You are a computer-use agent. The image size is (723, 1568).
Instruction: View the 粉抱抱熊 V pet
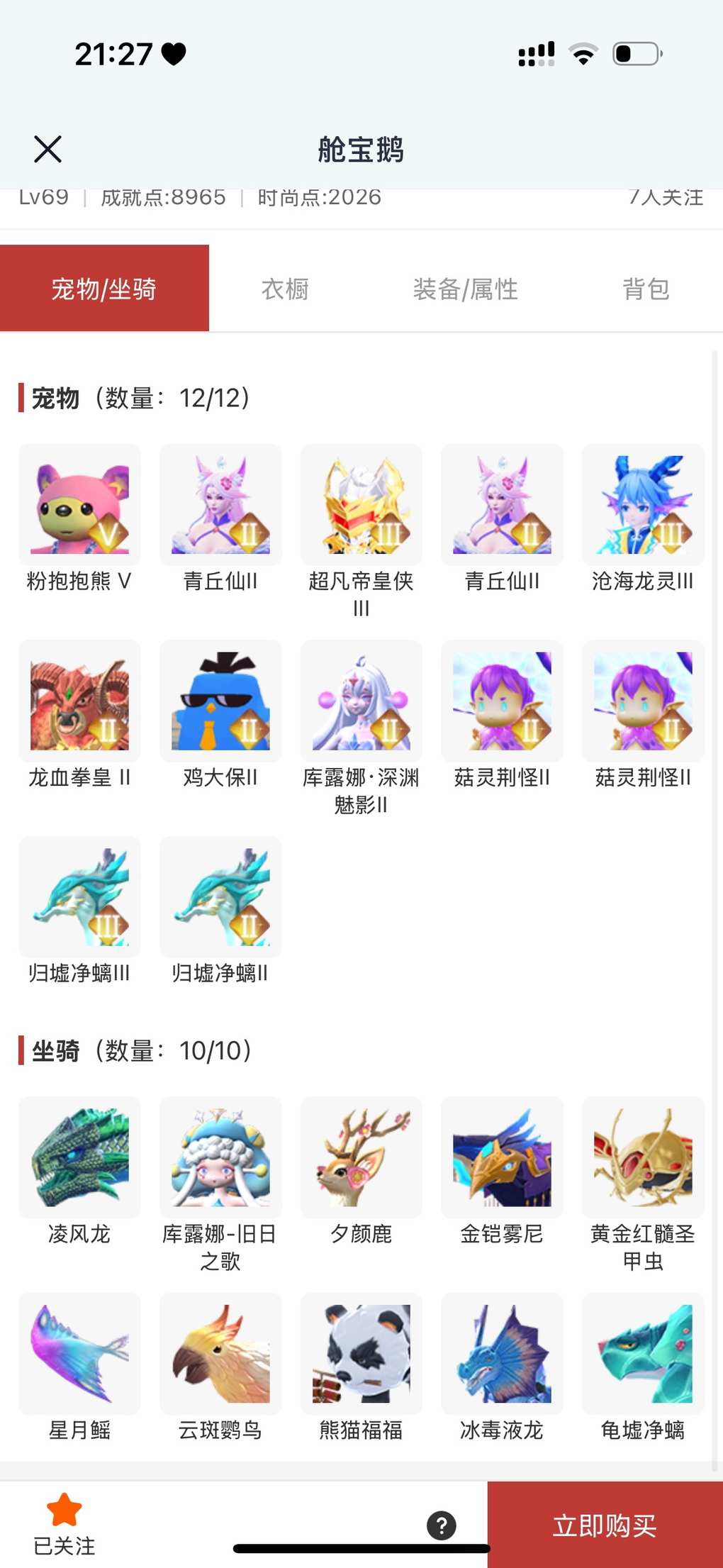(79, 505)
